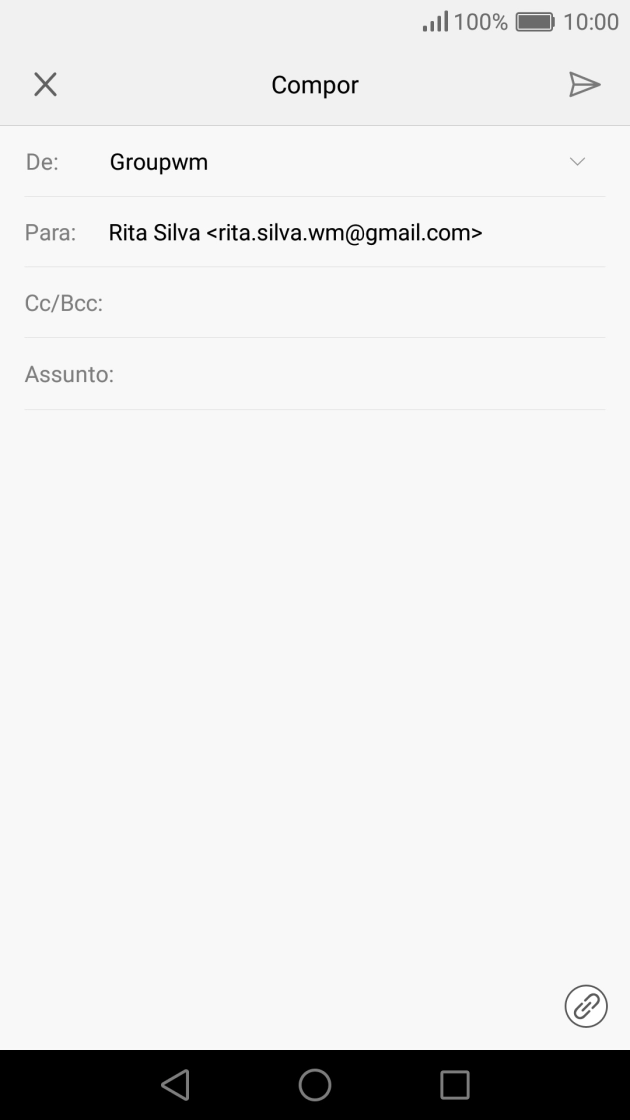Image resolution: width=630 pixels, height=1120 pixels.
Task: Tap the Cc/Bcc field
Action: click(350, 303)
